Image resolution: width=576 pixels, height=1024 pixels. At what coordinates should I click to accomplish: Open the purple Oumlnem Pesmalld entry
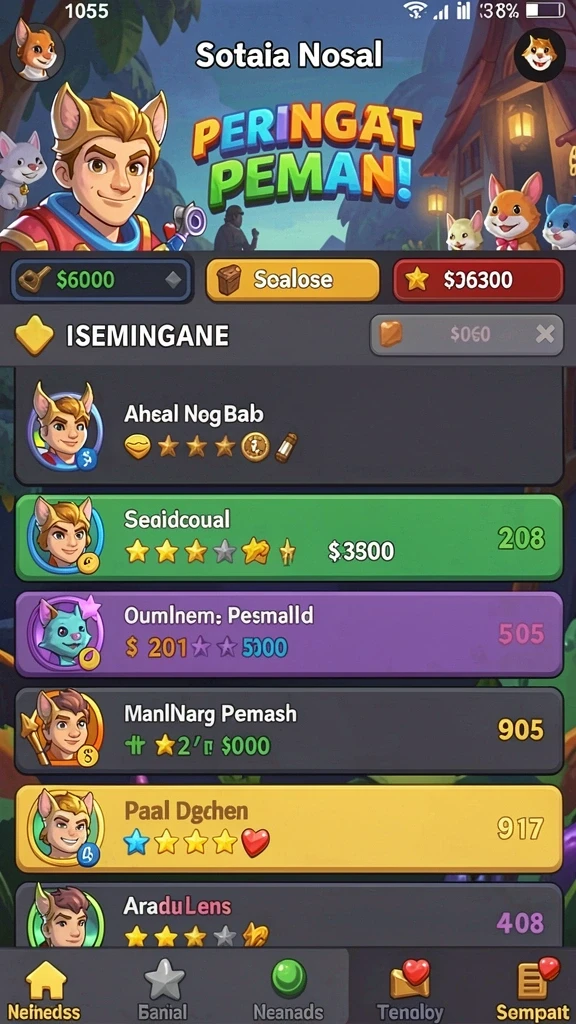[x=288, y=633]
